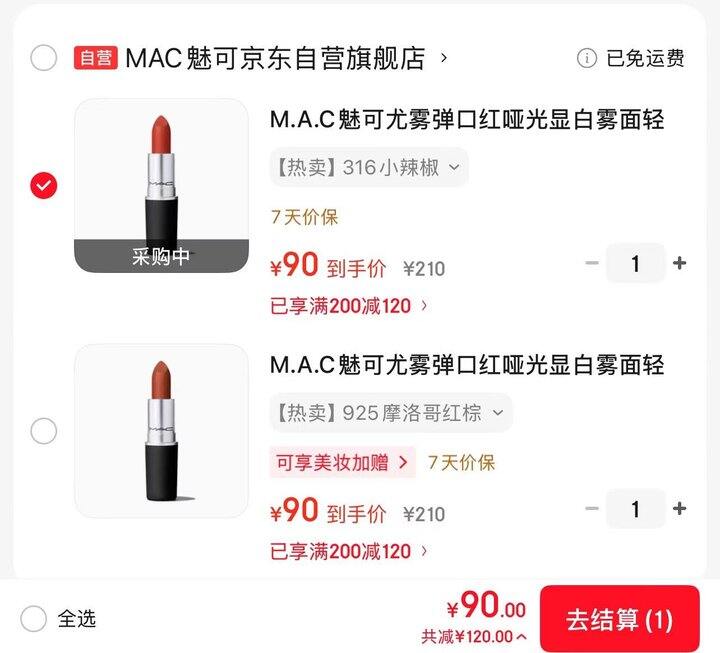Check the 925摩洛哥红棕 lipstick item

43,431
